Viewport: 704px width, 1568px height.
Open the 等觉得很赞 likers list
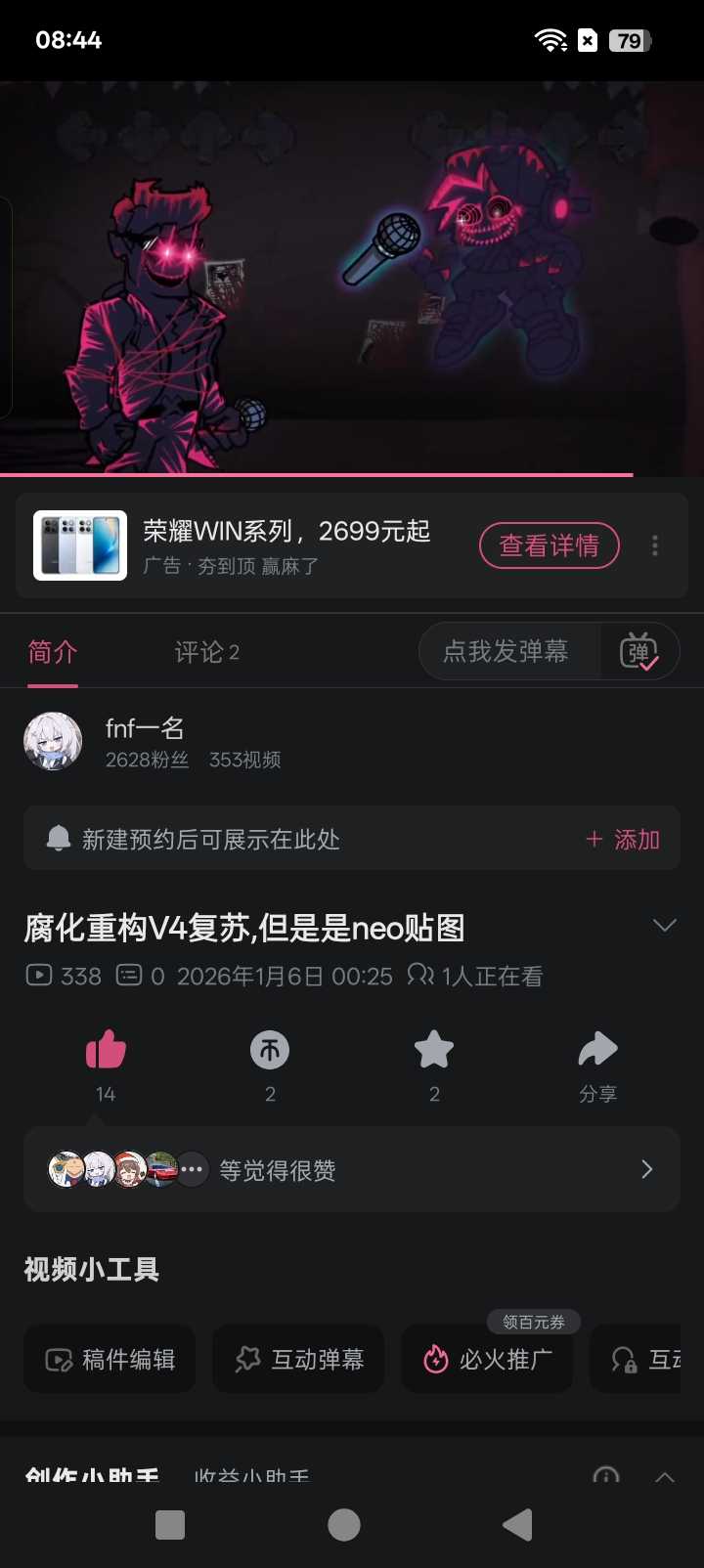[x=352, y=1169]
